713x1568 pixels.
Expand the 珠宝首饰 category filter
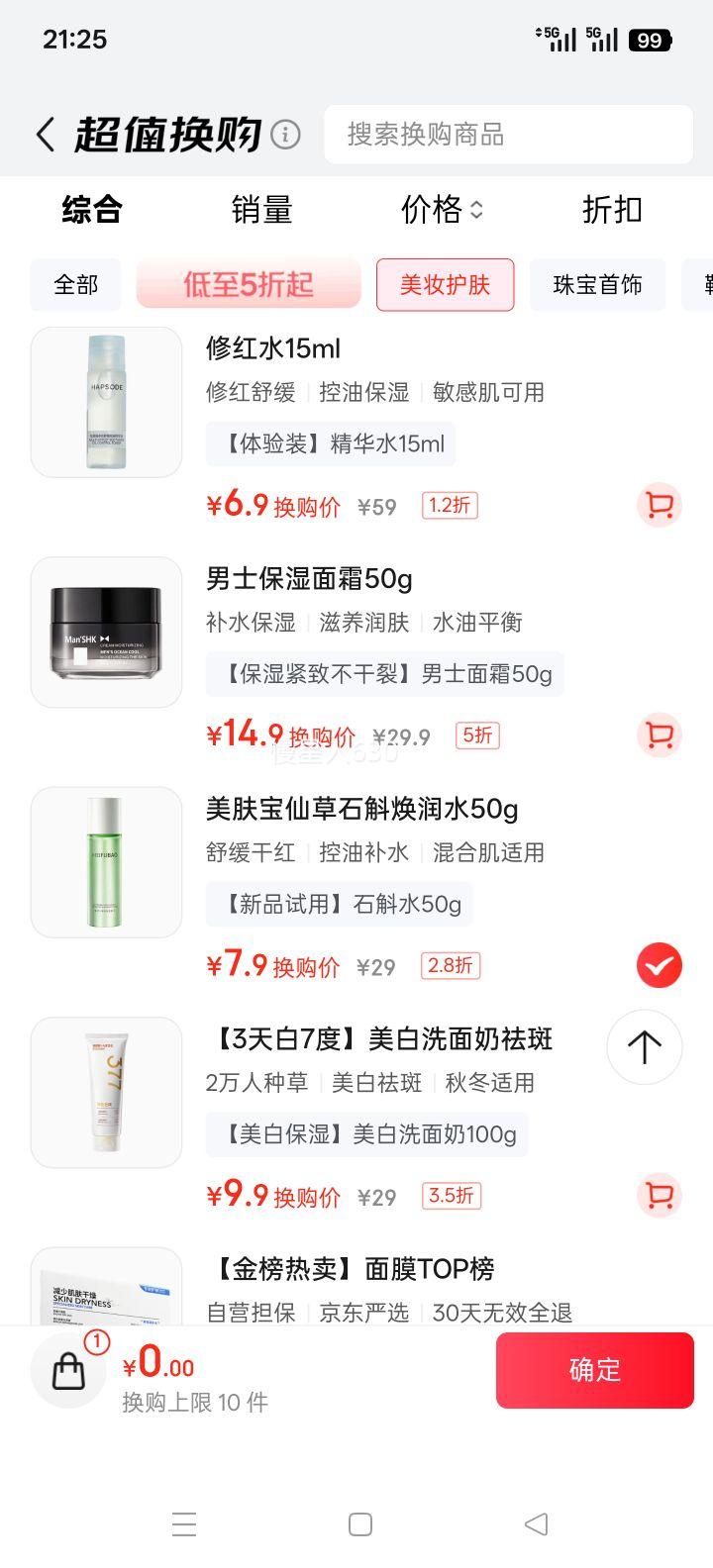pyautogui.click(x=597, y=285)
